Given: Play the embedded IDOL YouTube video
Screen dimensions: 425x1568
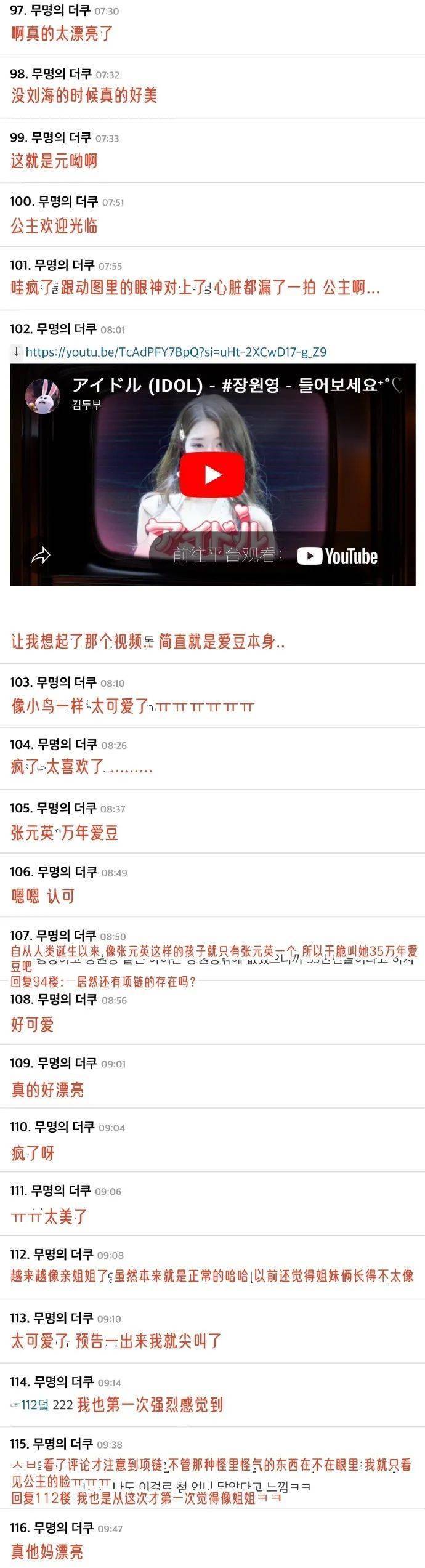Looking at the screenshot, I should [x=212, y=474].
